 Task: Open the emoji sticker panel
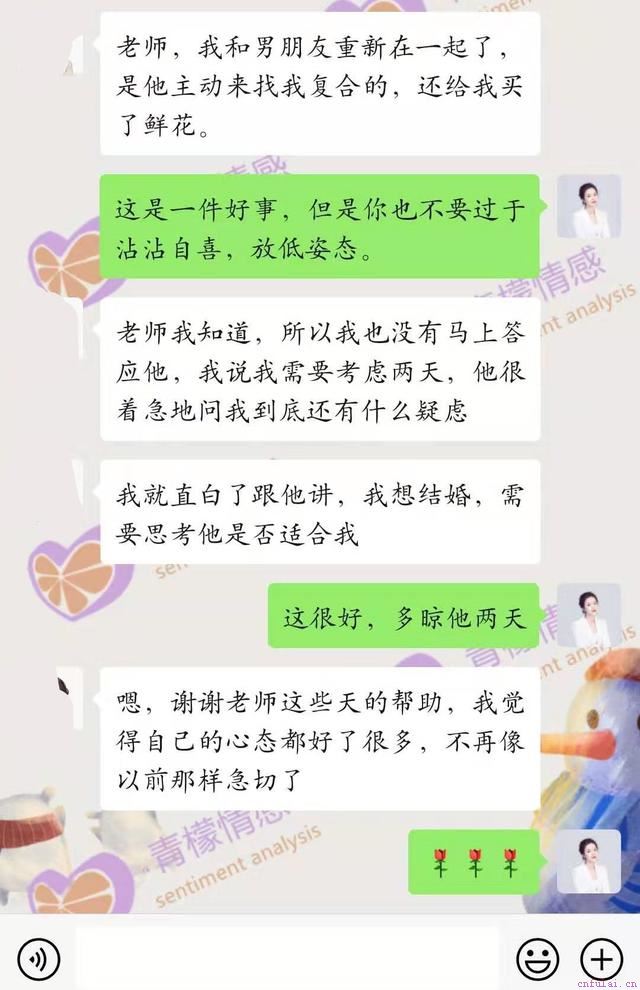537,959
